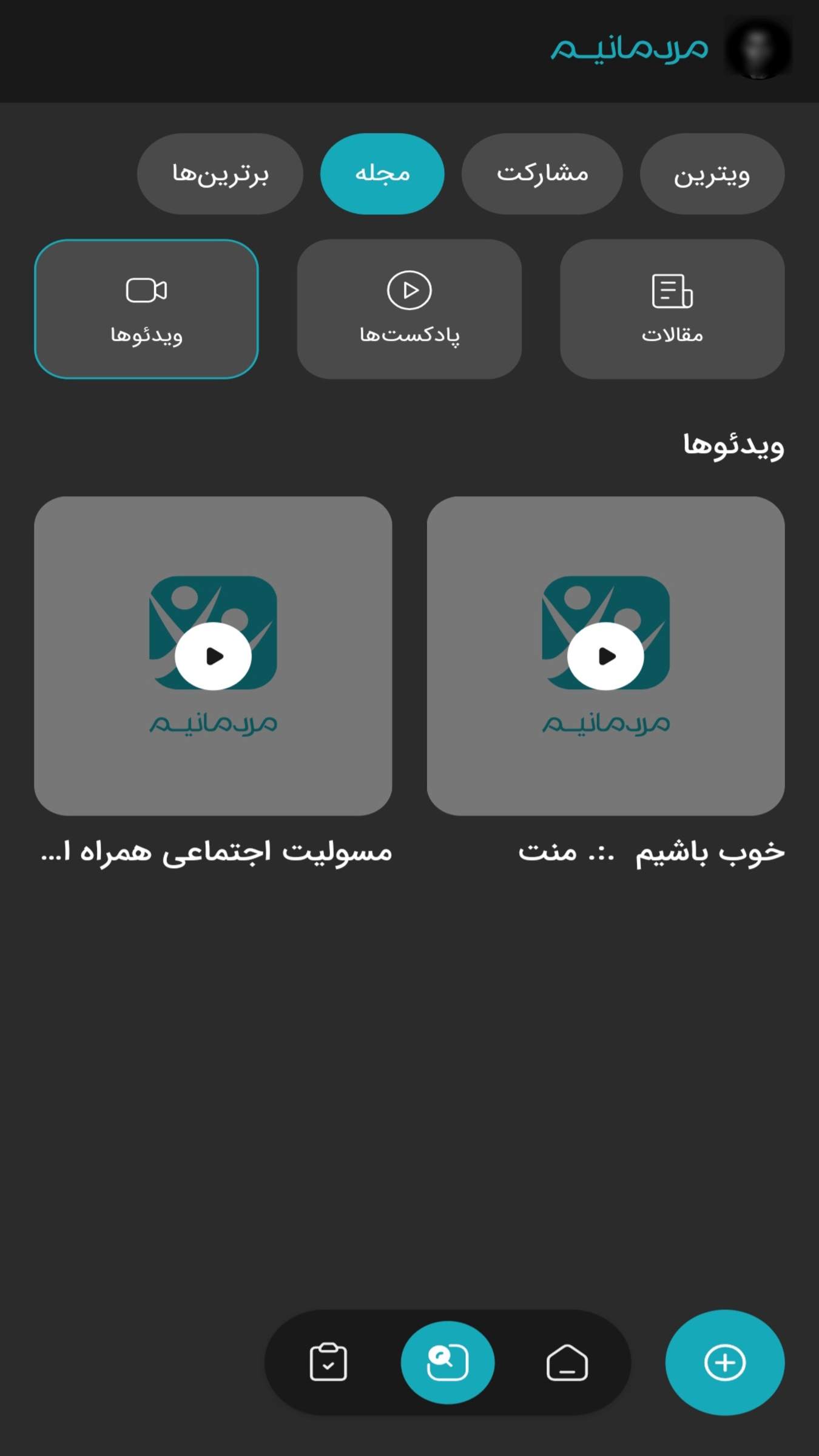Switch to the مشارکت tab
This screenshot has width=819, height=1456.
pyautogui.click(x=543, y=174)
